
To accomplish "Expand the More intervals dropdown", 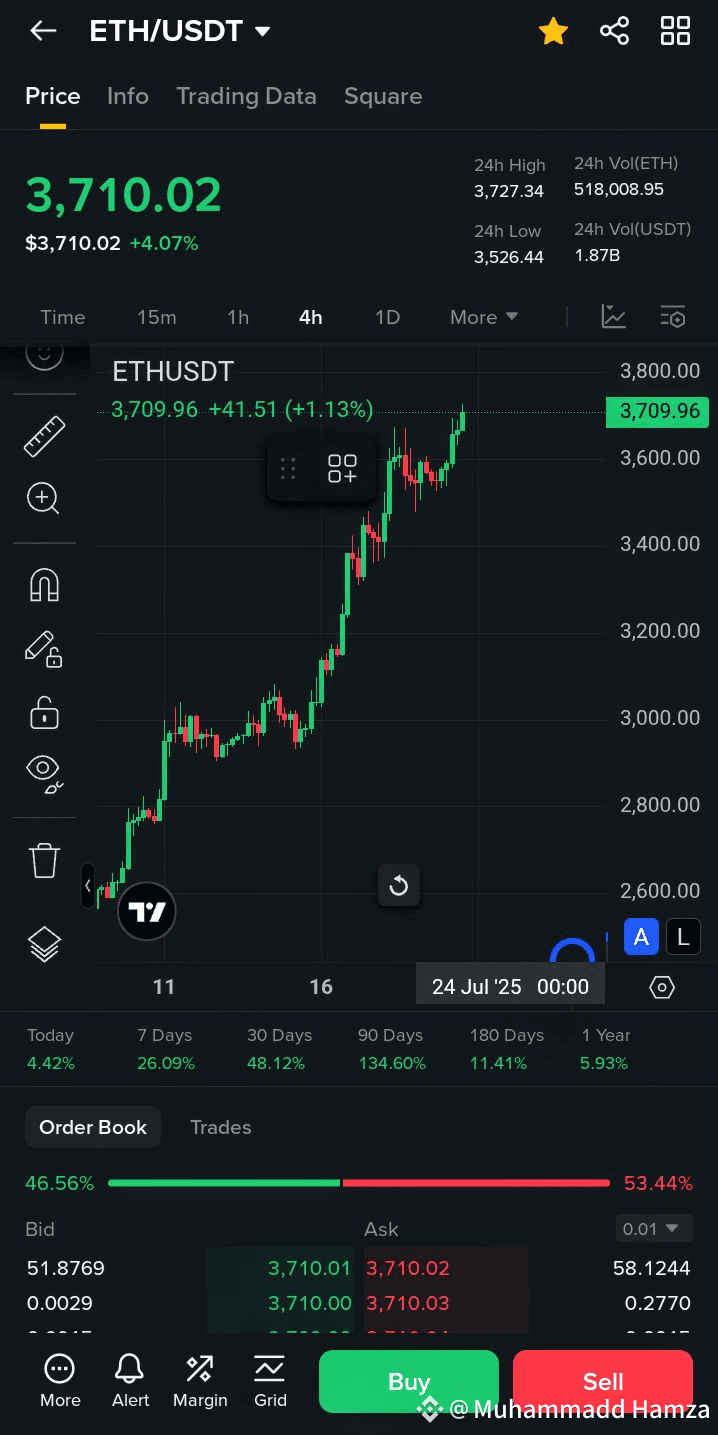I will (484, 317).
